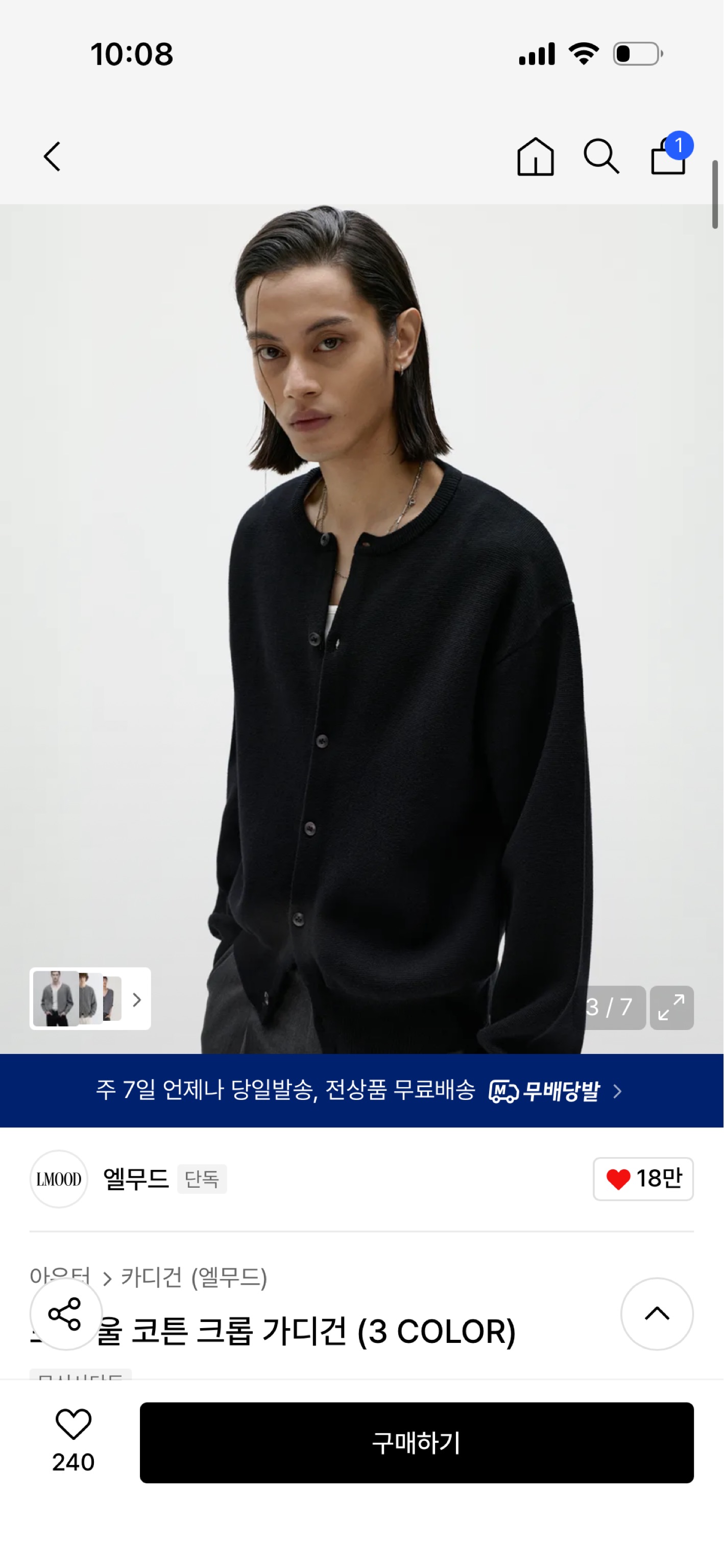This screenshot has height=1568, width=724.
Task: Open the 카디건 (엘무드) category link
Action: click(x=194, y=1277)
